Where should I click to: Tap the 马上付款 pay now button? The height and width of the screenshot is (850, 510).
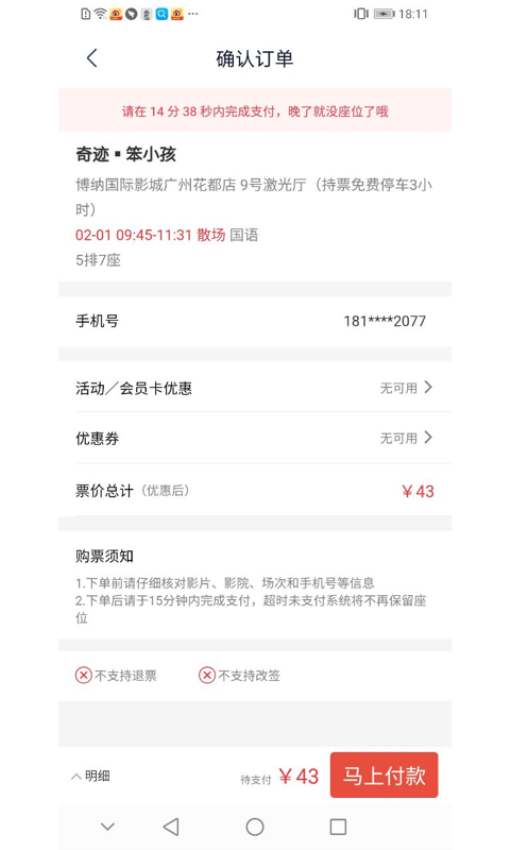tap(384, 775)
